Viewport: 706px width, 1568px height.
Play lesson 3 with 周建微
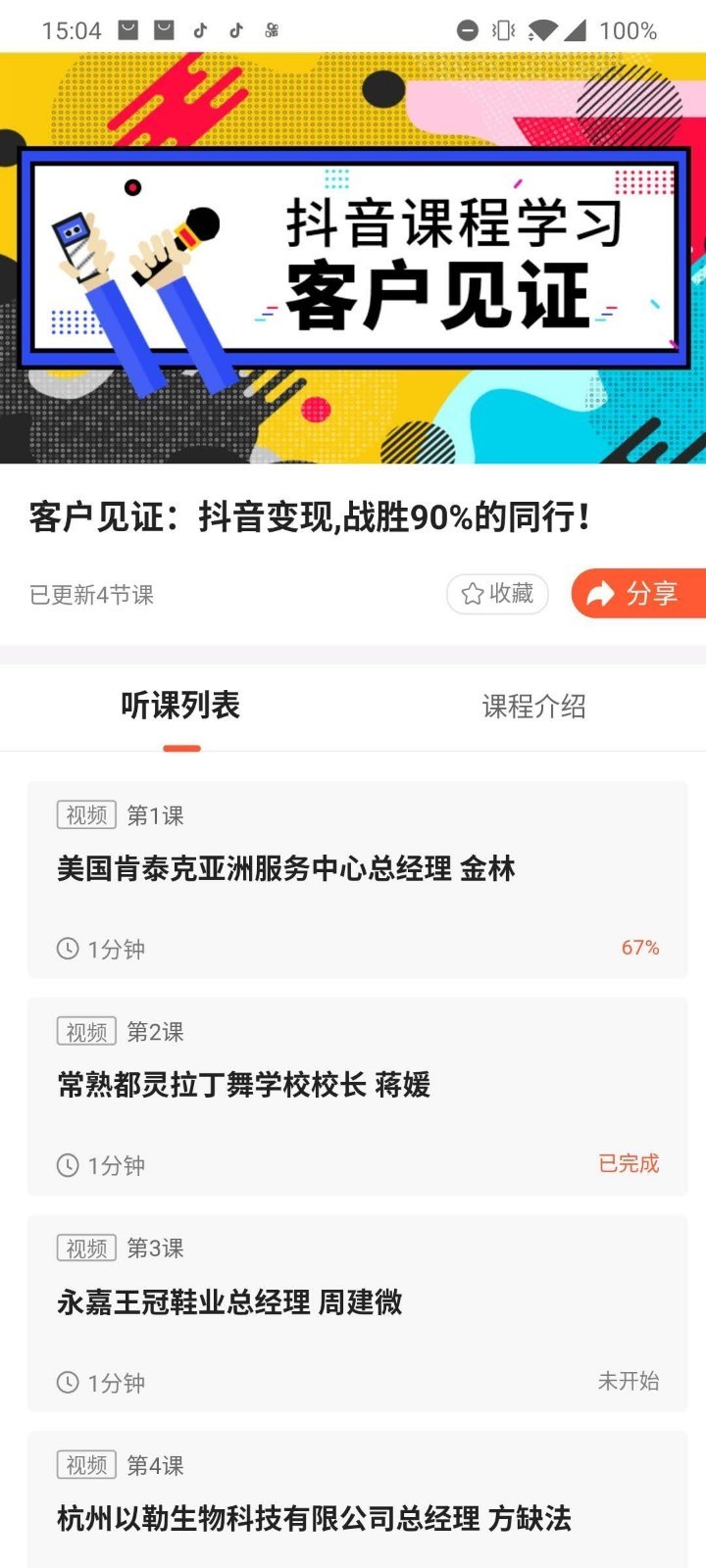(x=358, y=1313)
